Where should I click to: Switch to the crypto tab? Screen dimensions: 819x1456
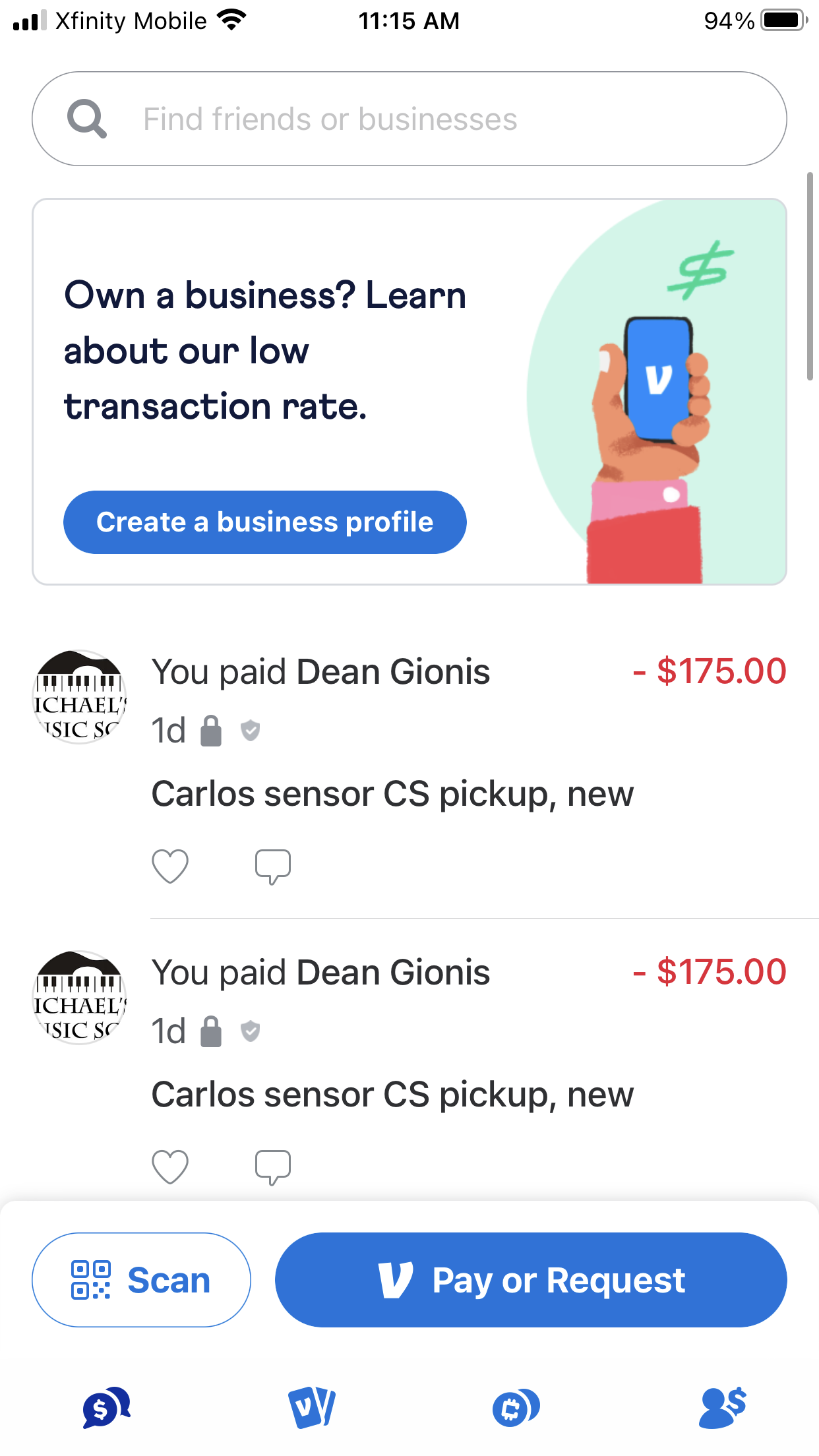tap(516, 1408)
